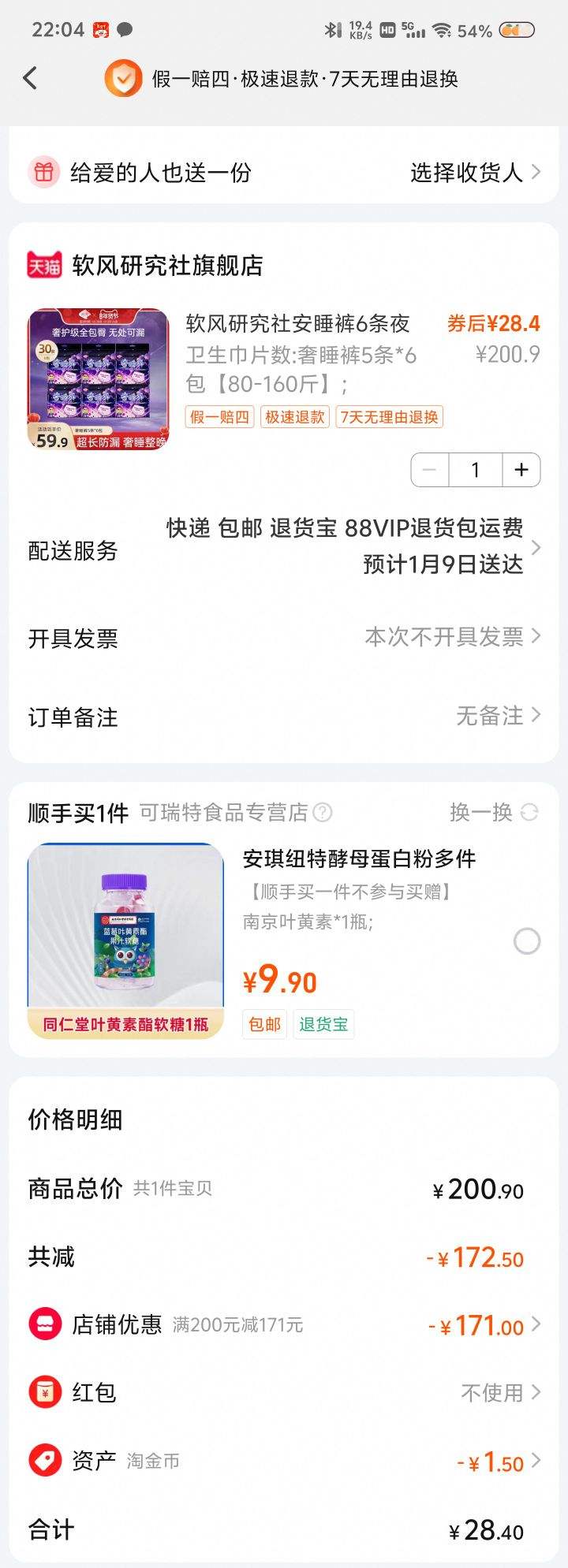Tap the 店铺优惠 red coupon icon
The image size is (568, 1568).
pyautogui.click(x=45, y=1324)
